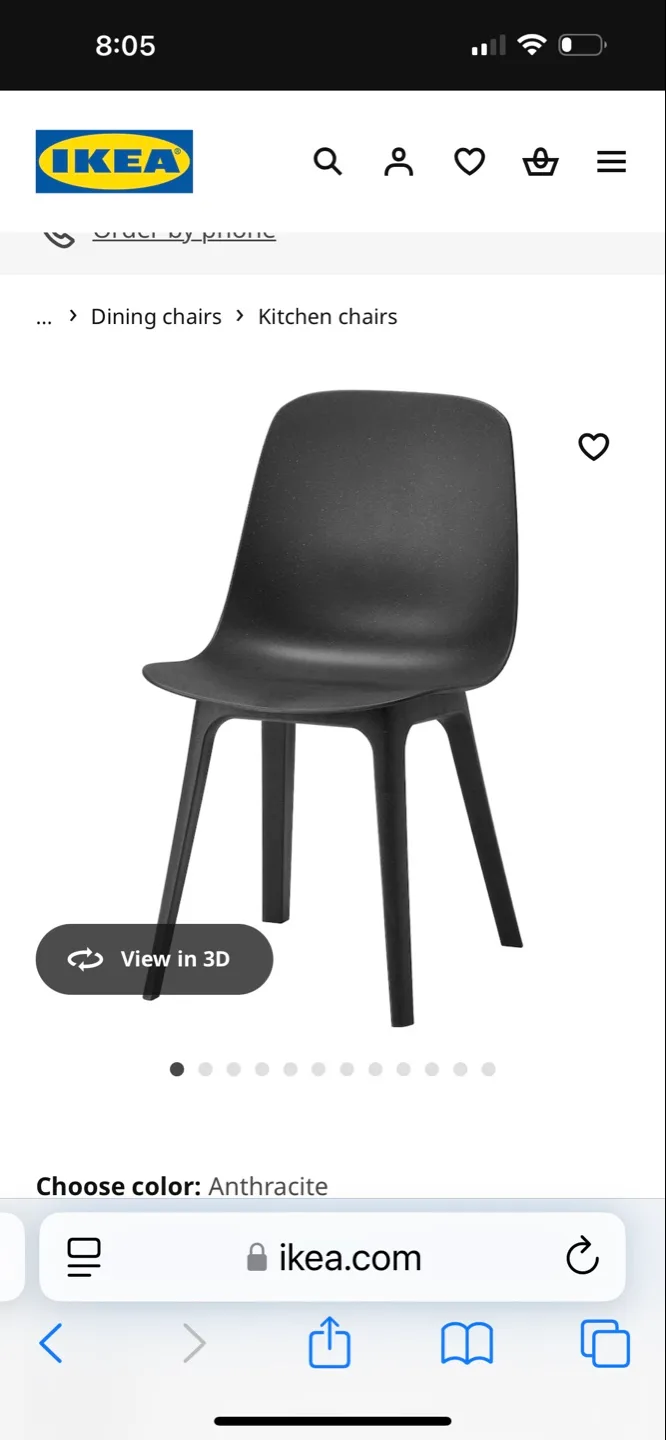This screenshot has height=1440, width=666.
Task: Open the Order by phone link
Action: pos(183,234)
